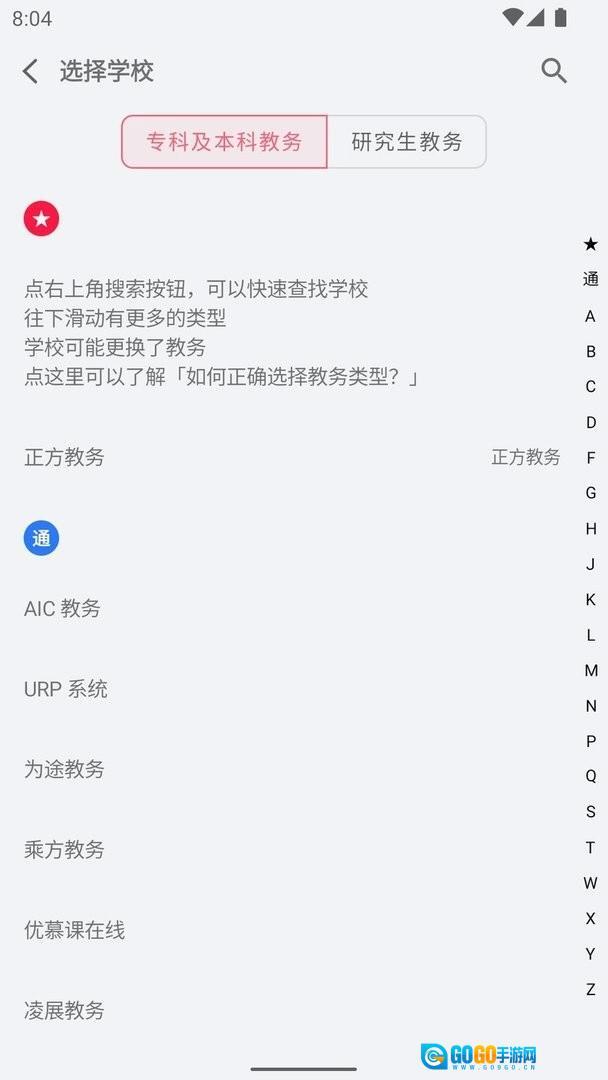Select the 专科及本科教务 tab
The width and height of the screenshot is (608, 1080).
coord(225,142)
